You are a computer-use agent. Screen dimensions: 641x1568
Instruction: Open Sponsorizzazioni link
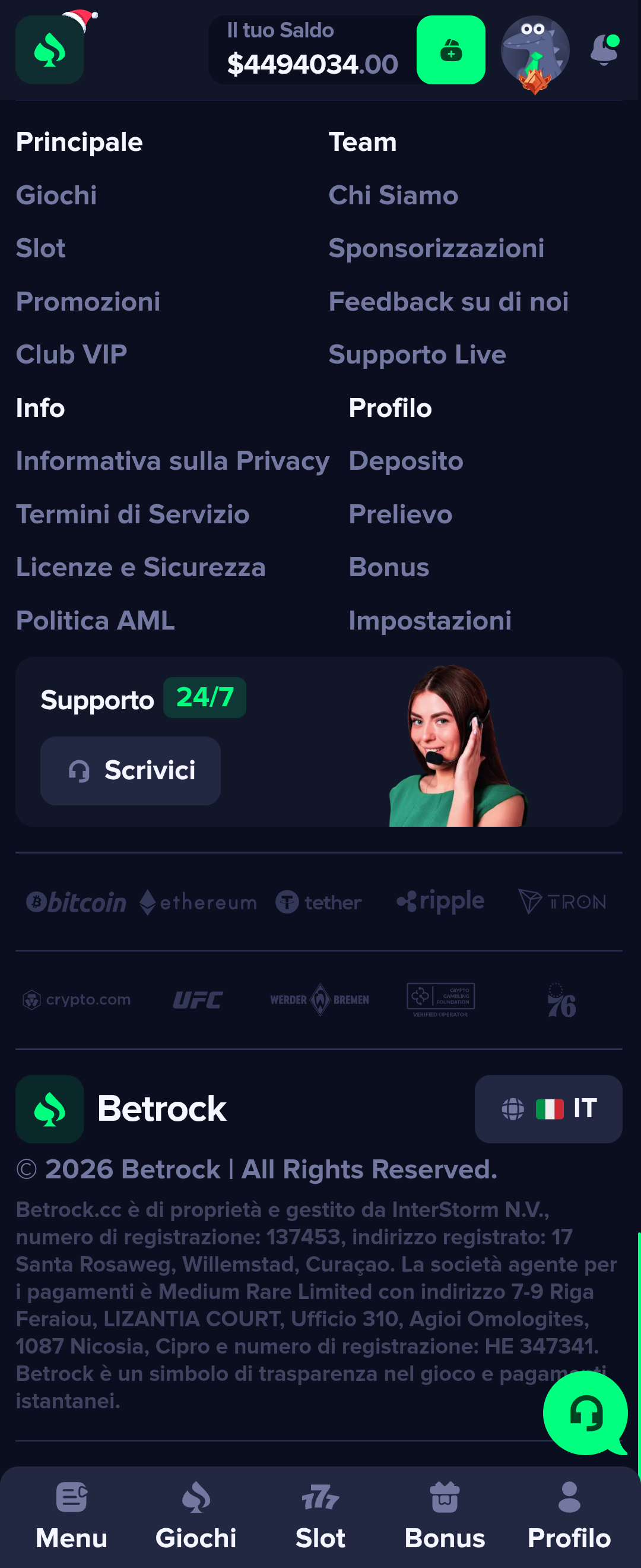[436, 249]
